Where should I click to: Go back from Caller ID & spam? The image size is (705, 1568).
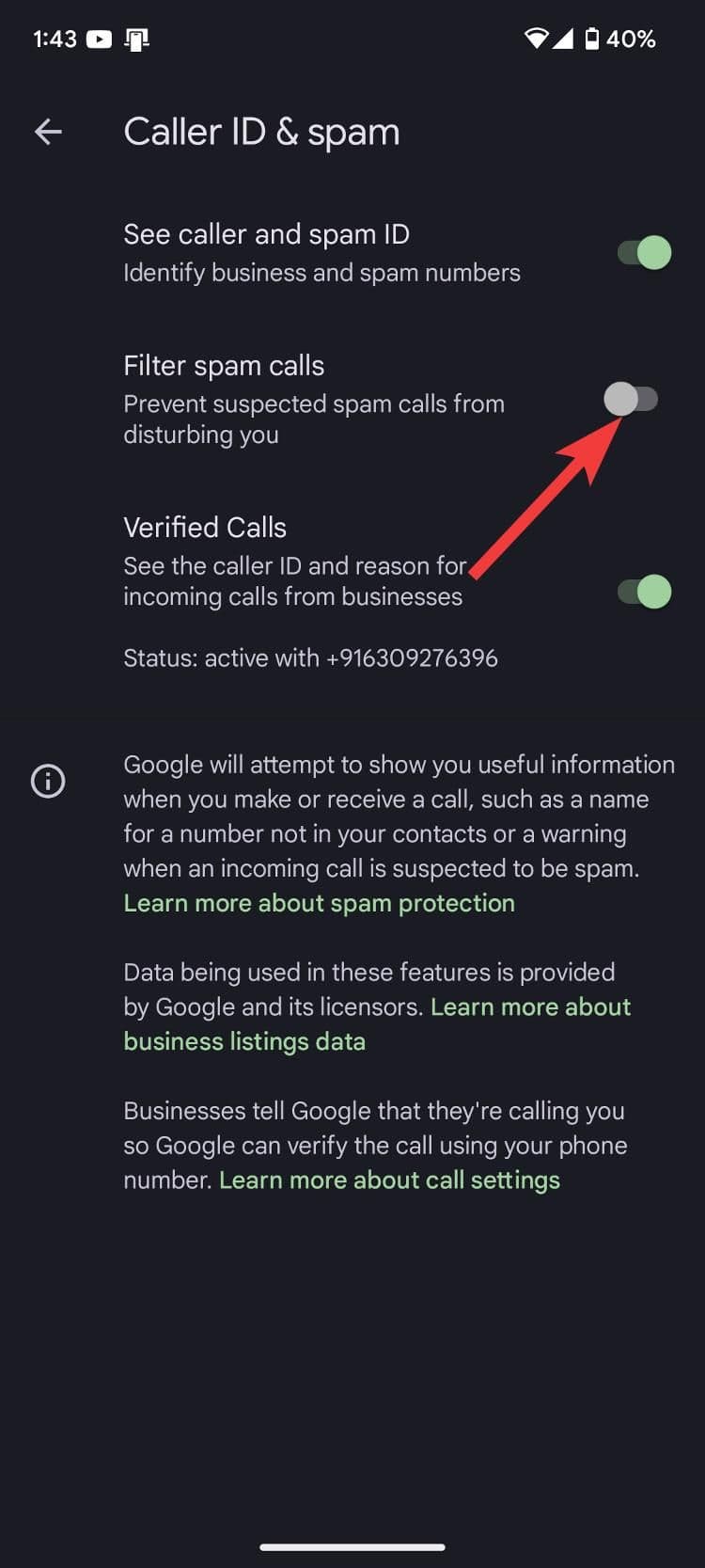[49, 132]
